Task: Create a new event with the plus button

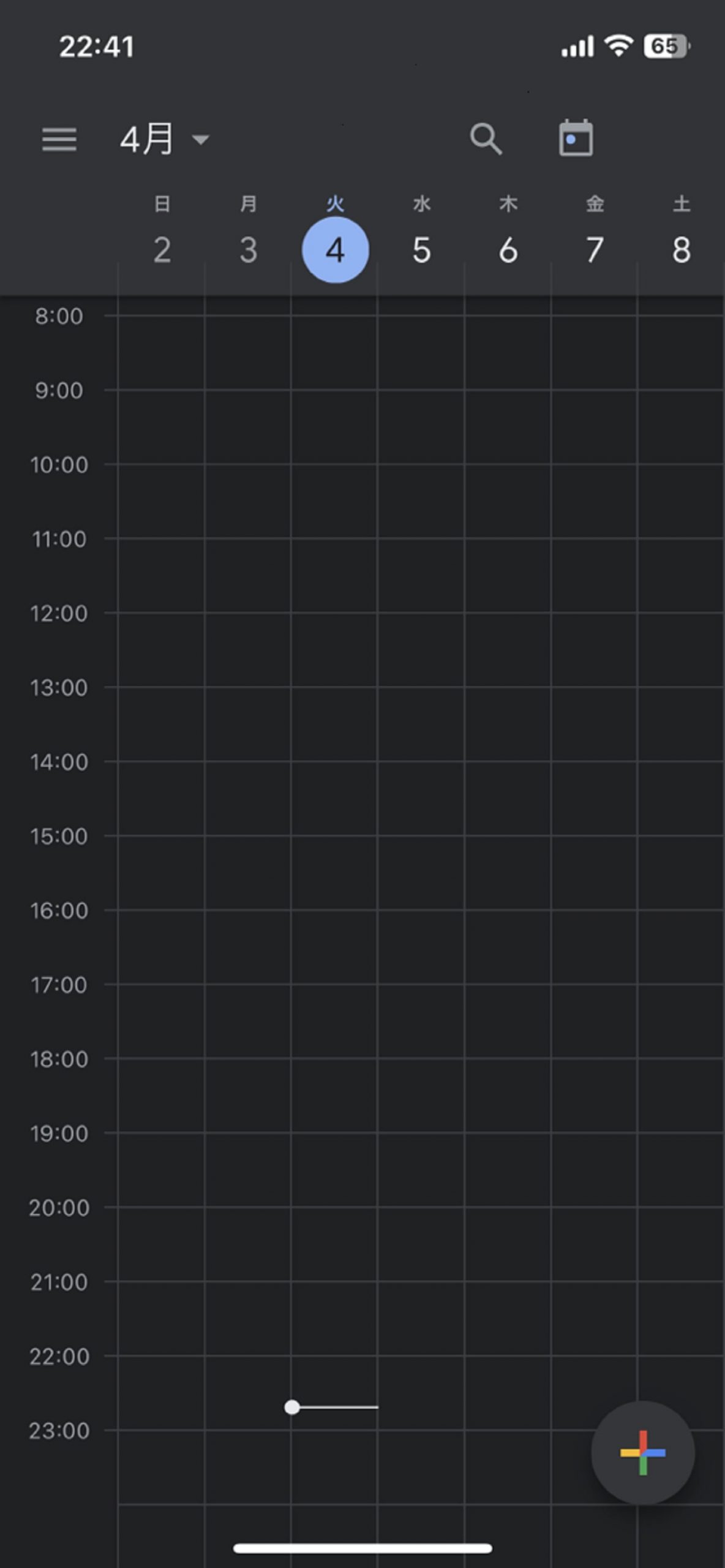Action: click(642, 1452)
